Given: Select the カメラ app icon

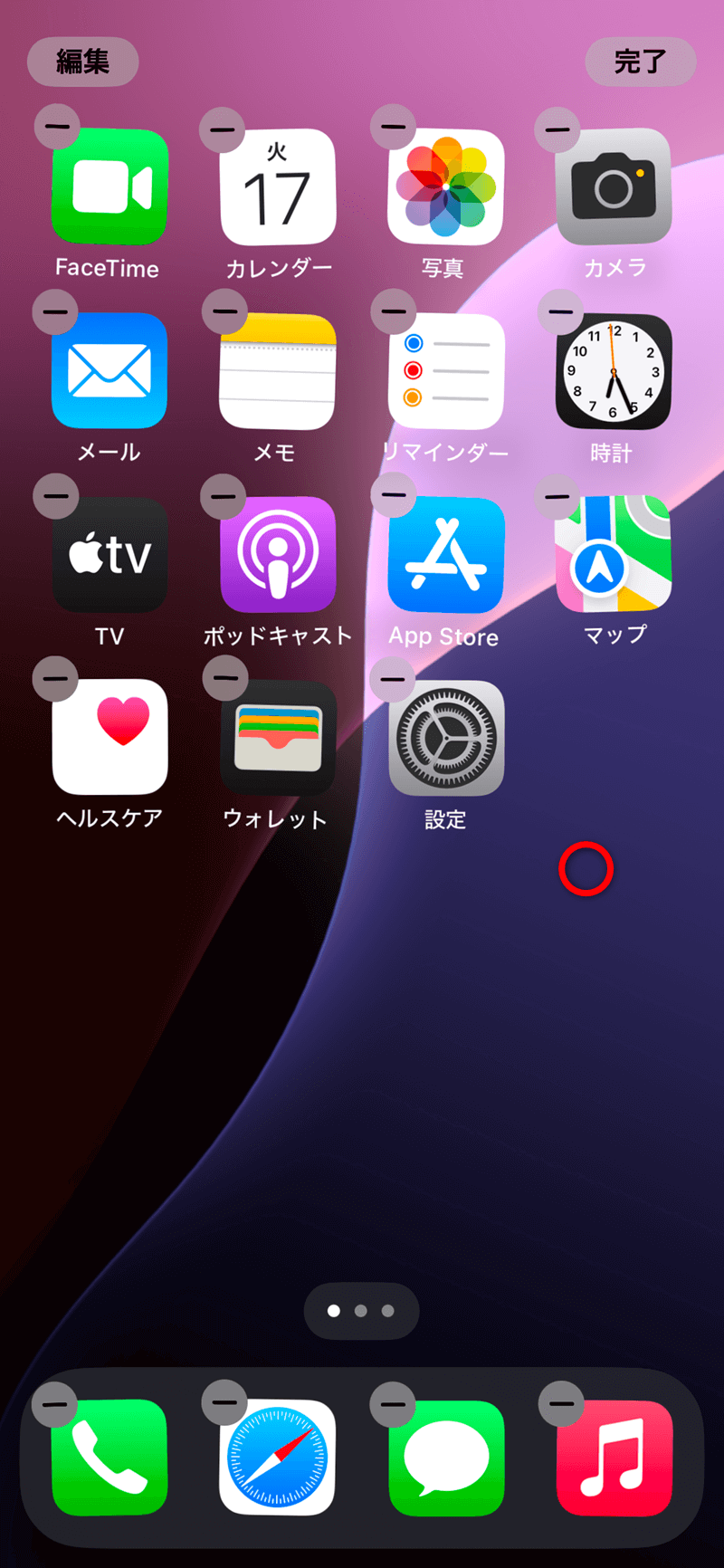Looking at the screenshot, I should [614, 187].
